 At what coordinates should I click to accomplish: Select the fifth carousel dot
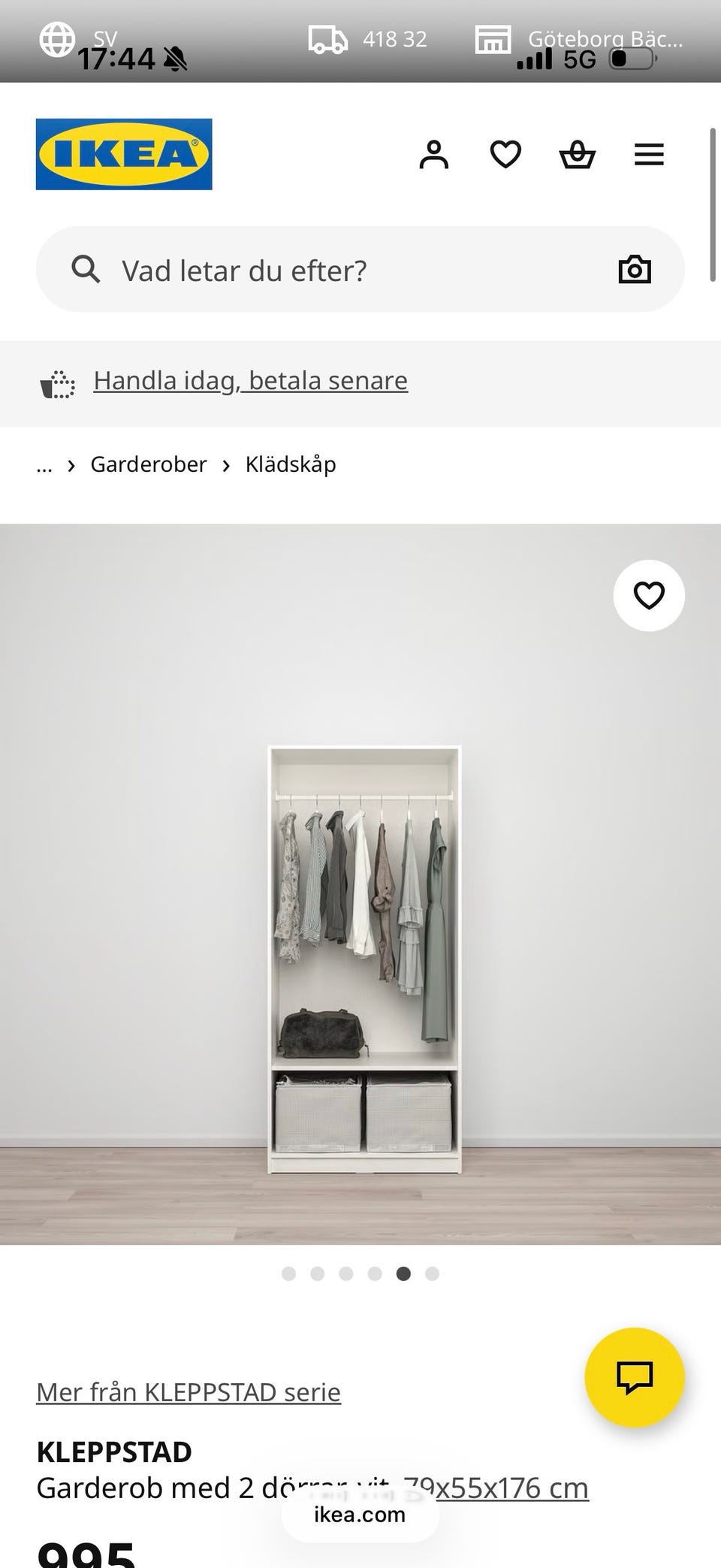click(403, 1273)
